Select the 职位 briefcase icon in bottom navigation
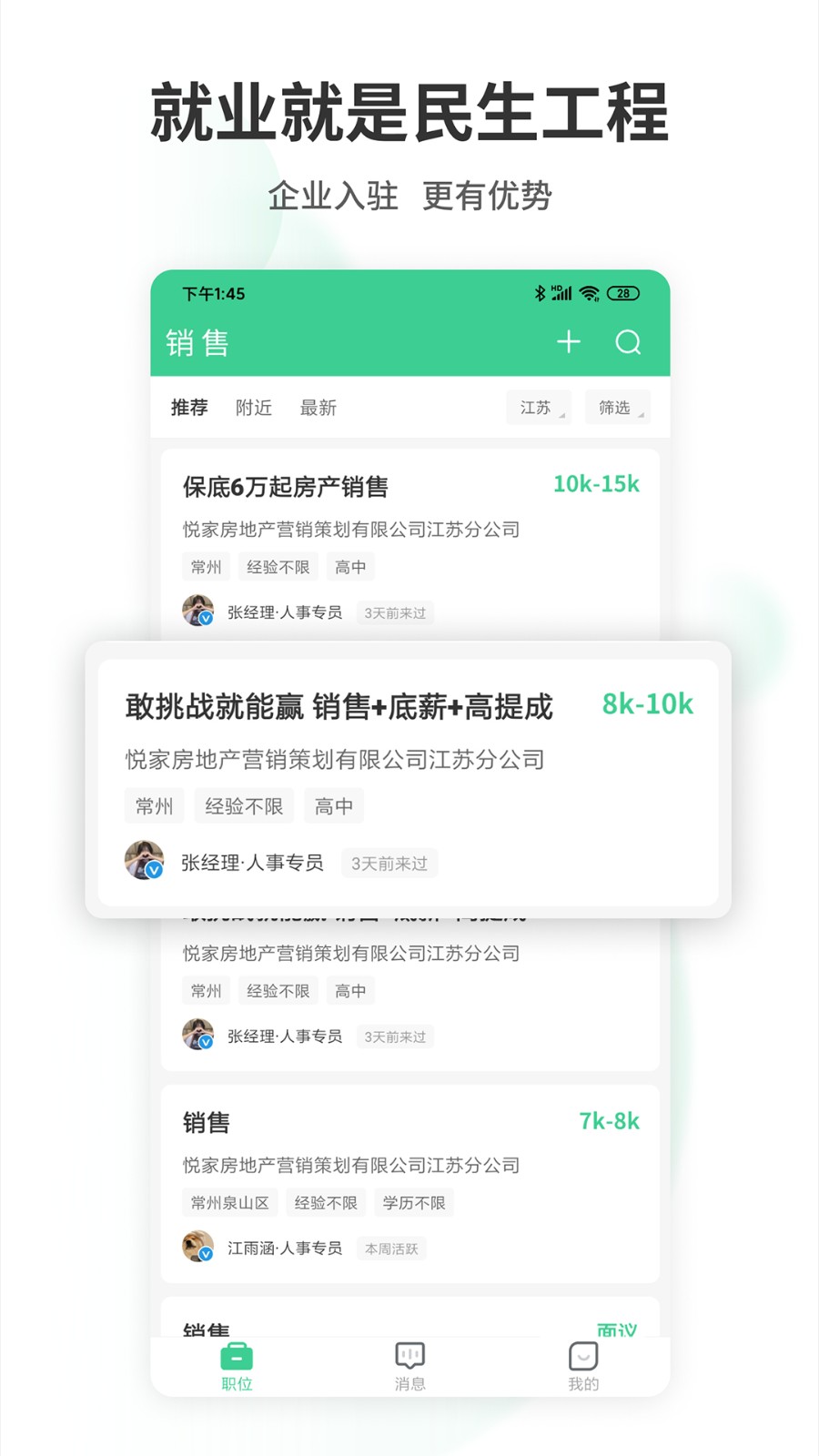This screenshot has width=819, height=1456. [x=237, y=1356]
